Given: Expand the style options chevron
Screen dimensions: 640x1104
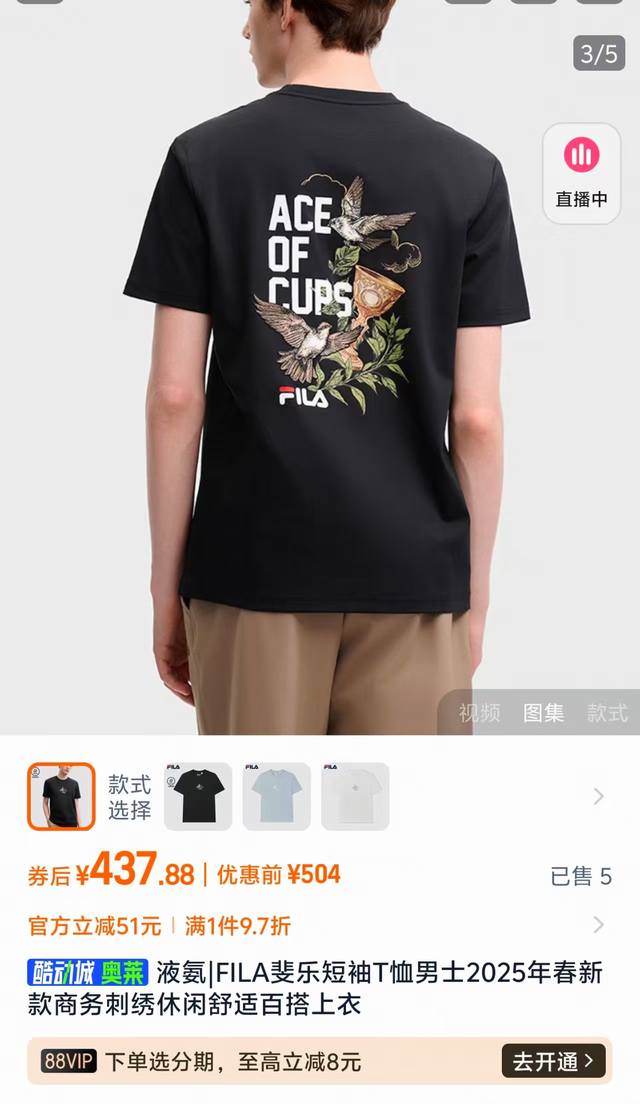Looking at the screenshot, I should click(598, 797).
